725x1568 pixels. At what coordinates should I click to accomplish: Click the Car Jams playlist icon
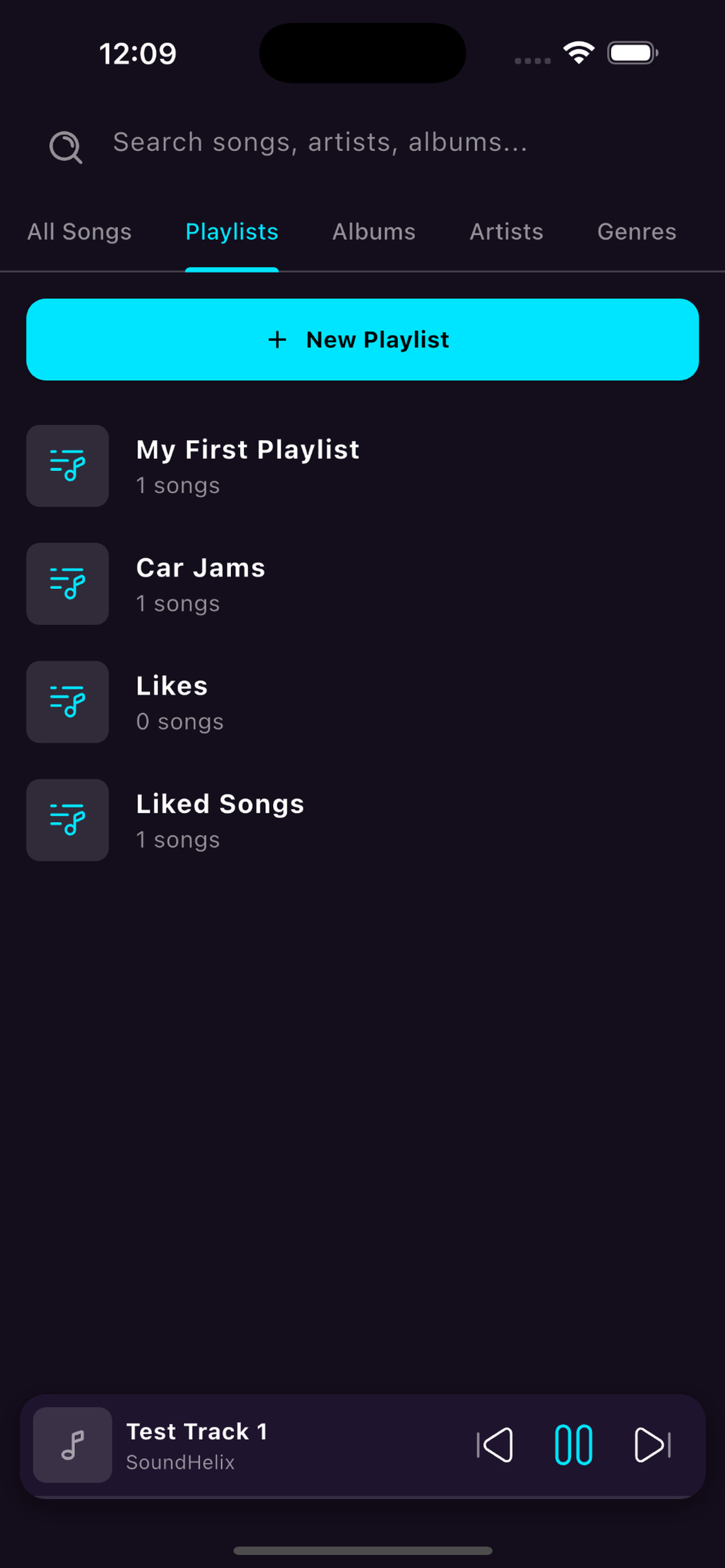click(x=67, y=584)
